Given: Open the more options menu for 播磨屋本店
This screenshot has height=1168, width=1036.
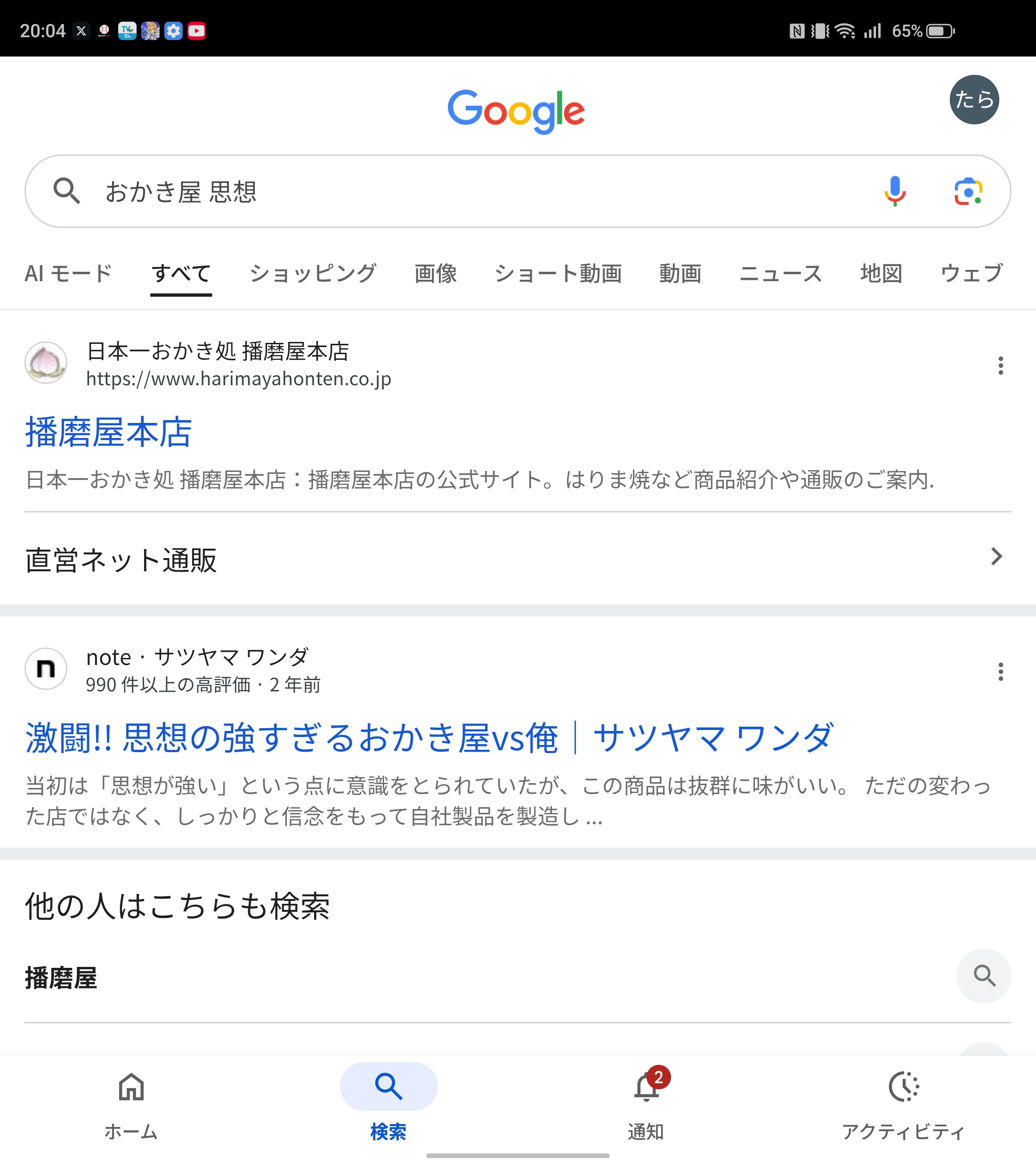Looking at the screenshot, I should point(1000,366).
